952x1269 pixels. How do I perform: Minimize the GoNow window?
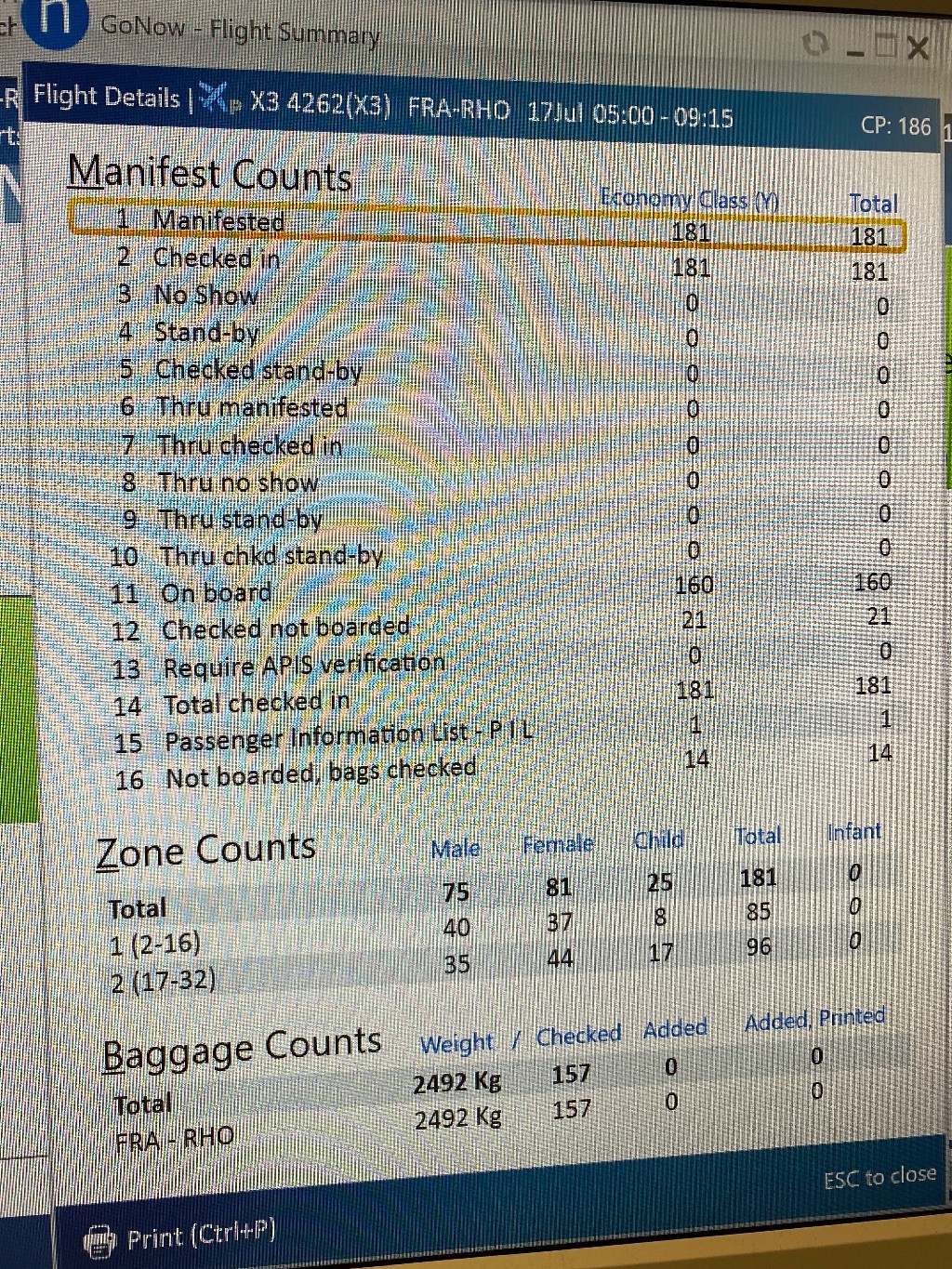coord(856,48)
